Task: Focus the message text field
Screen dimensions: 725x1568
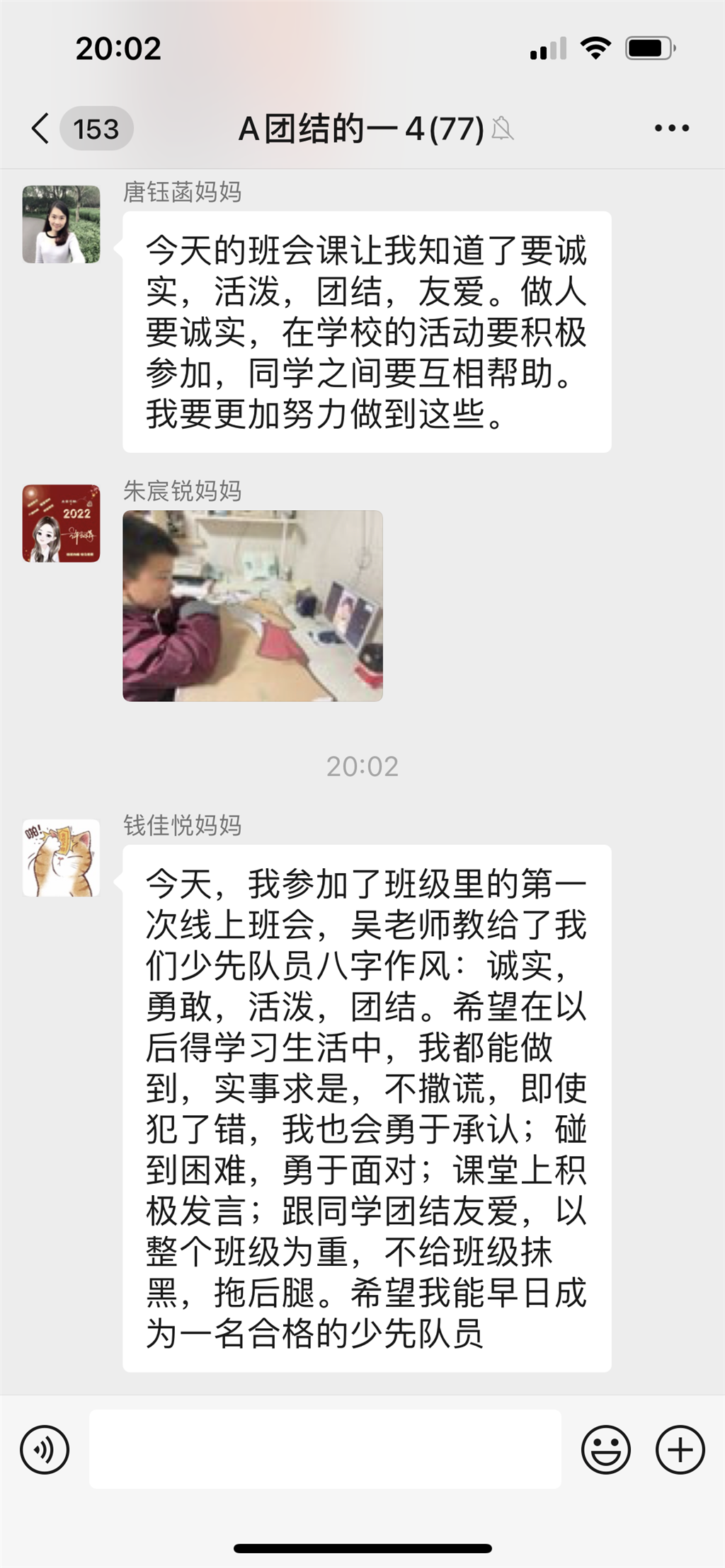Action: click(x=325, y=1449)
